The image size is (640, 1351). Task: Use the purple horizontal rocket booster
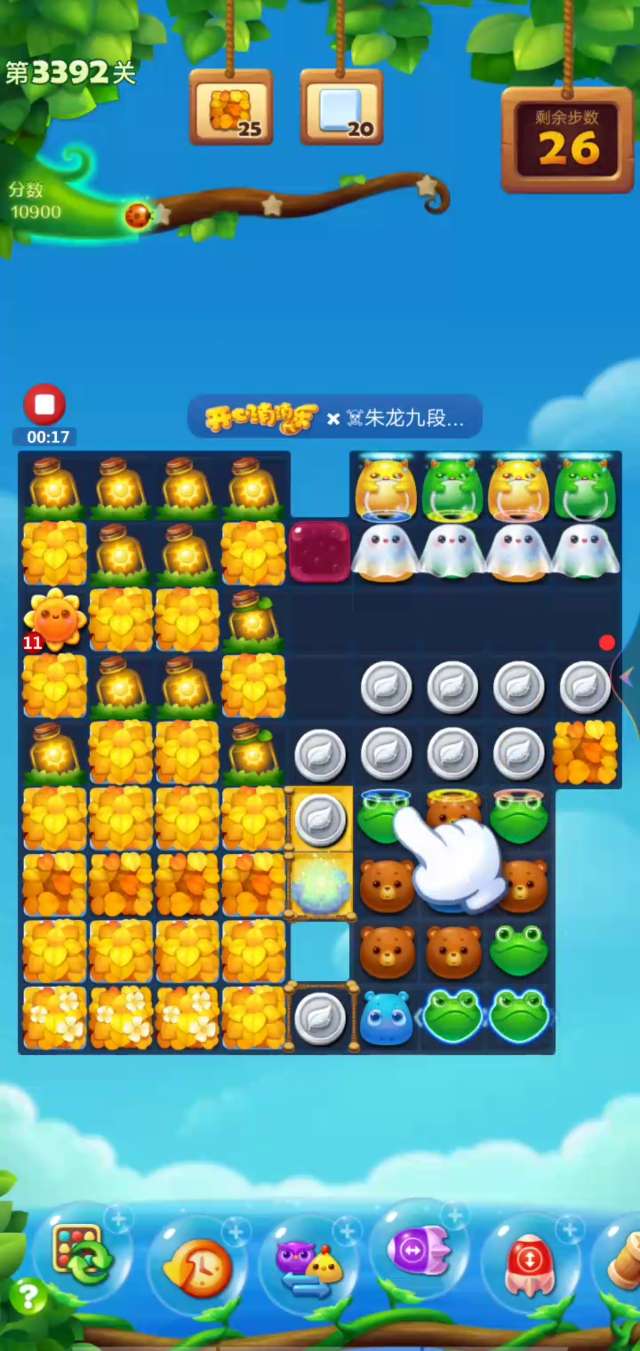[x=420, y=1253]
